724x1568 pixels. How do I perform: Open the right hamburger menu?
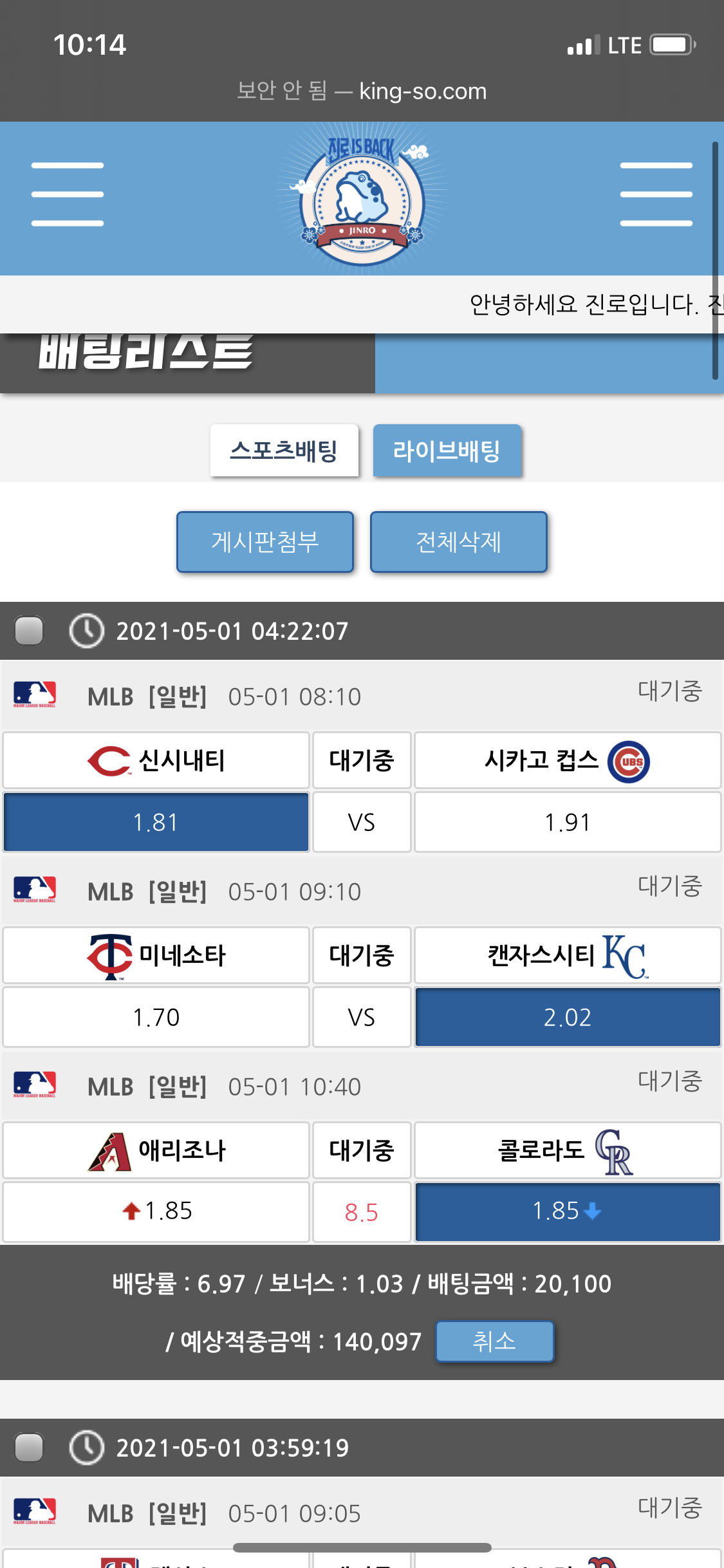pyautogui.click(x=656, y=194)
